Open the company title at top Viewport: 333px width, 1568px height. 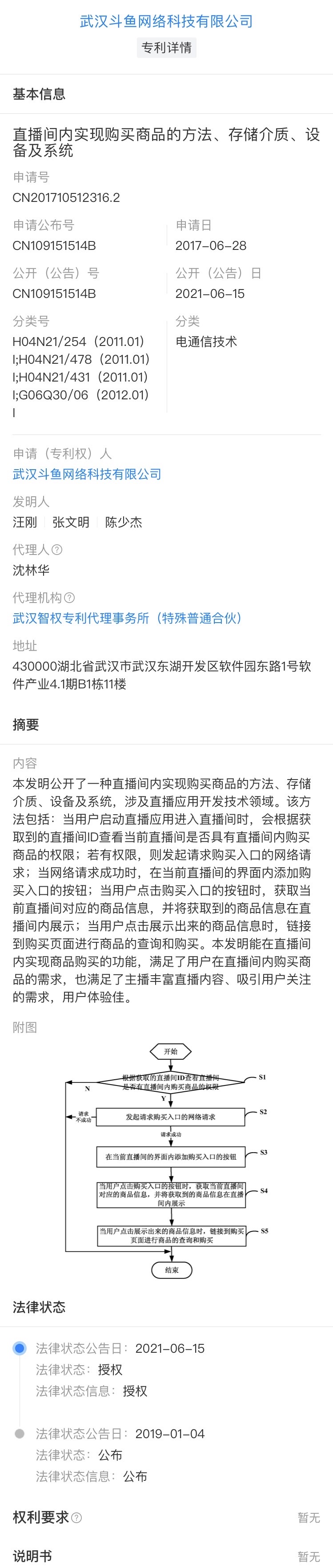click(166, 21)
